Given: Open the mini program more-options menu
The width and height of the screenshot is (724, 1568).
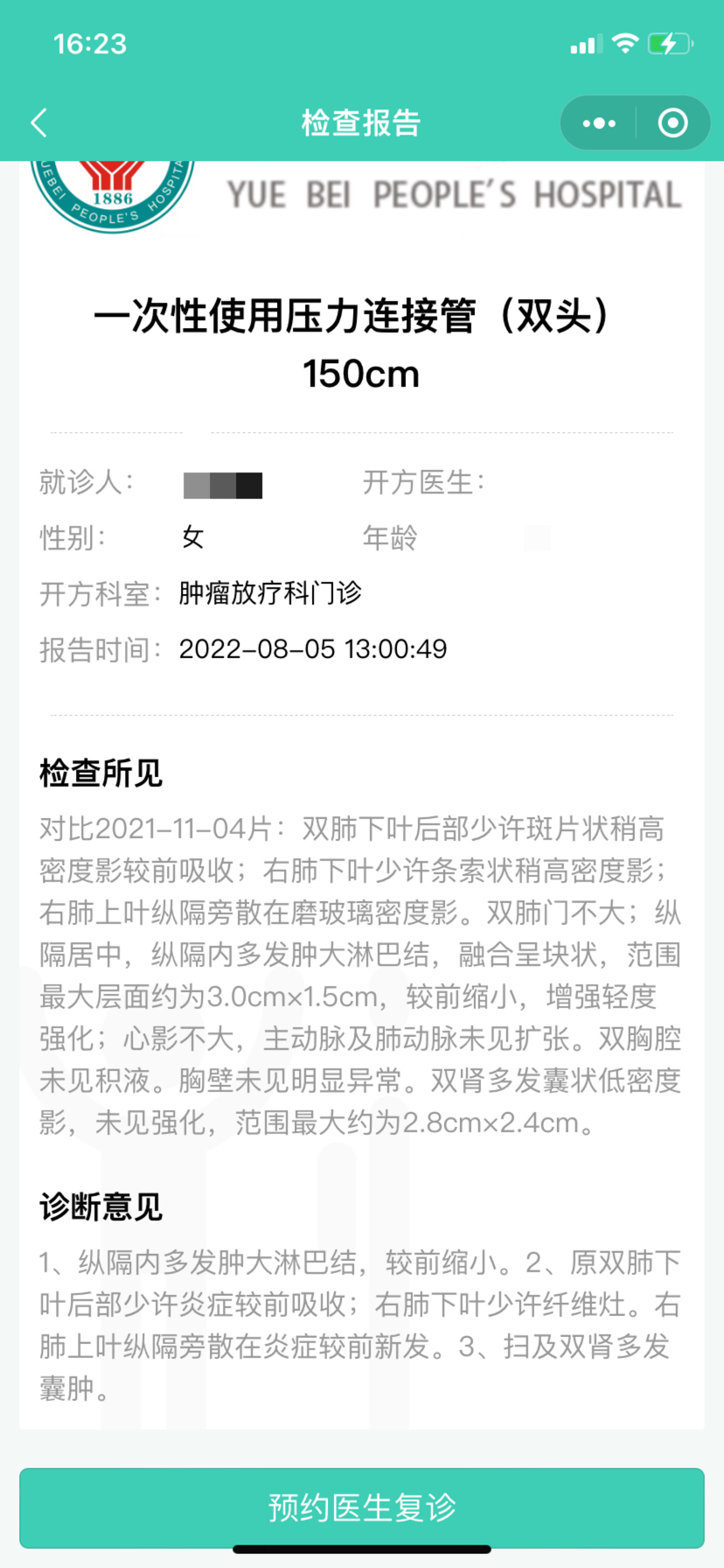Looking at the screenshot, I should click(599, 123).
